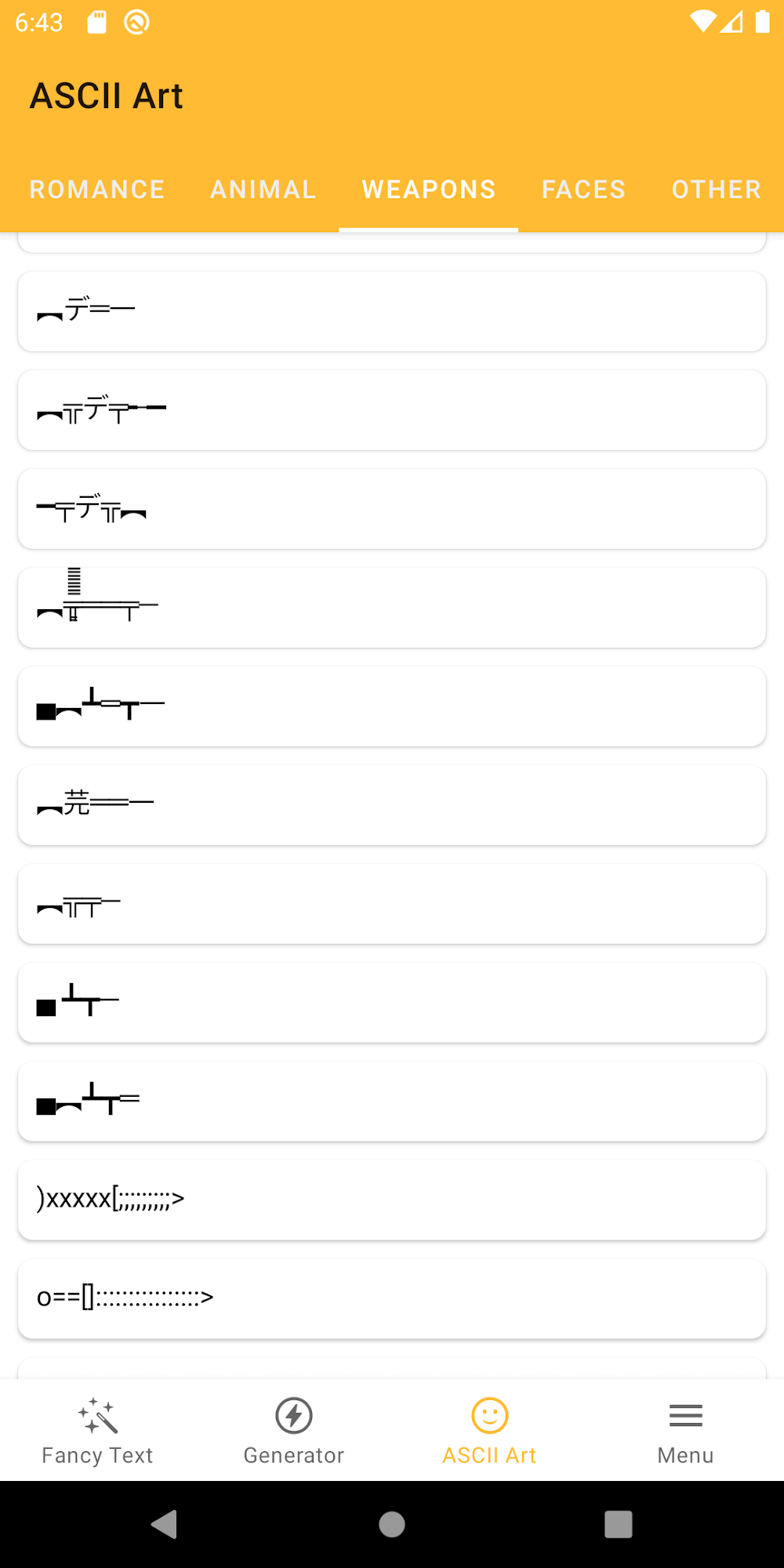Select the FACES tab
Image resolution: width=784 pixels, height=1568 pixels.
(x=583, y=189)
